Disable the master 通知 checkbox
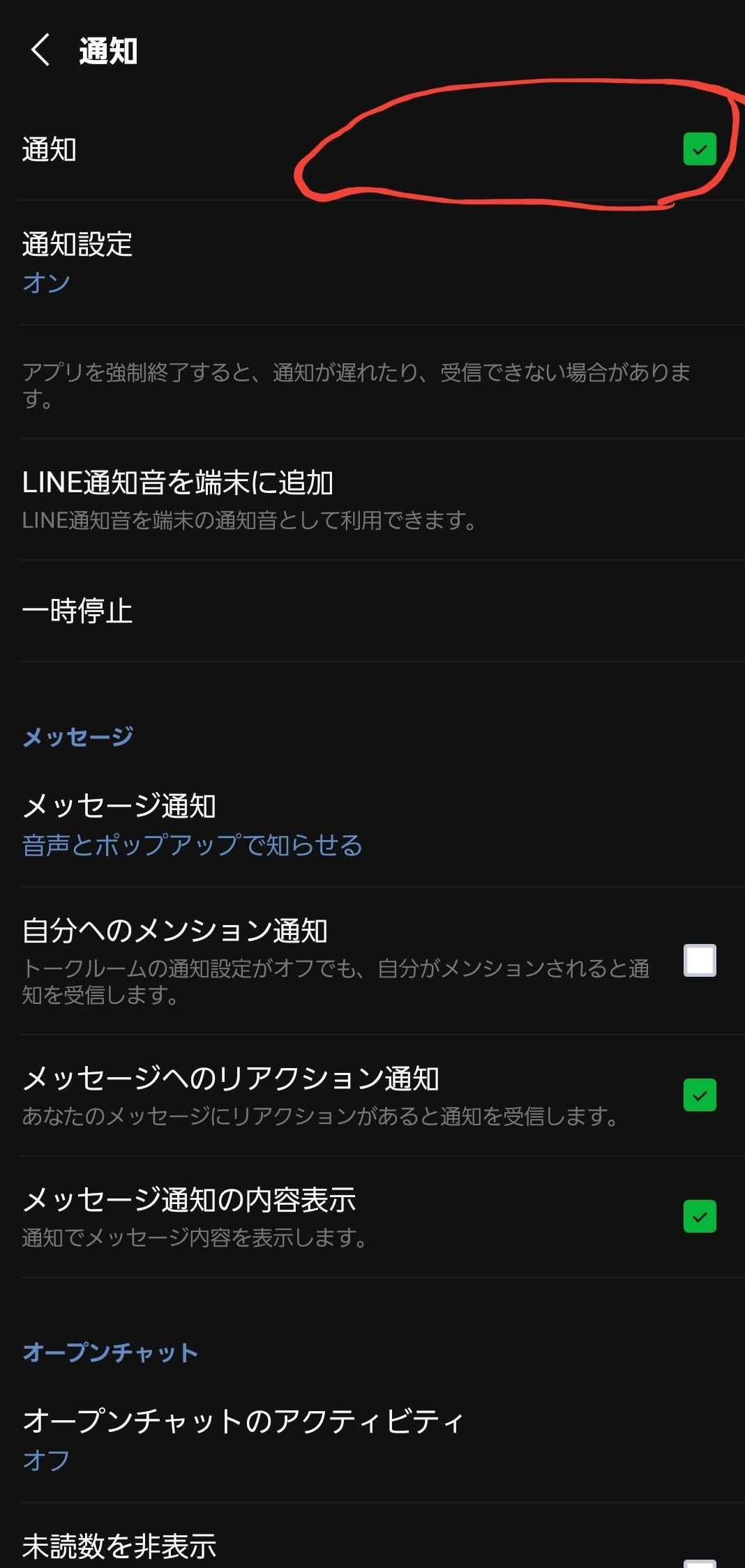Screen dimensions: 745x1568 click(698, 149)
